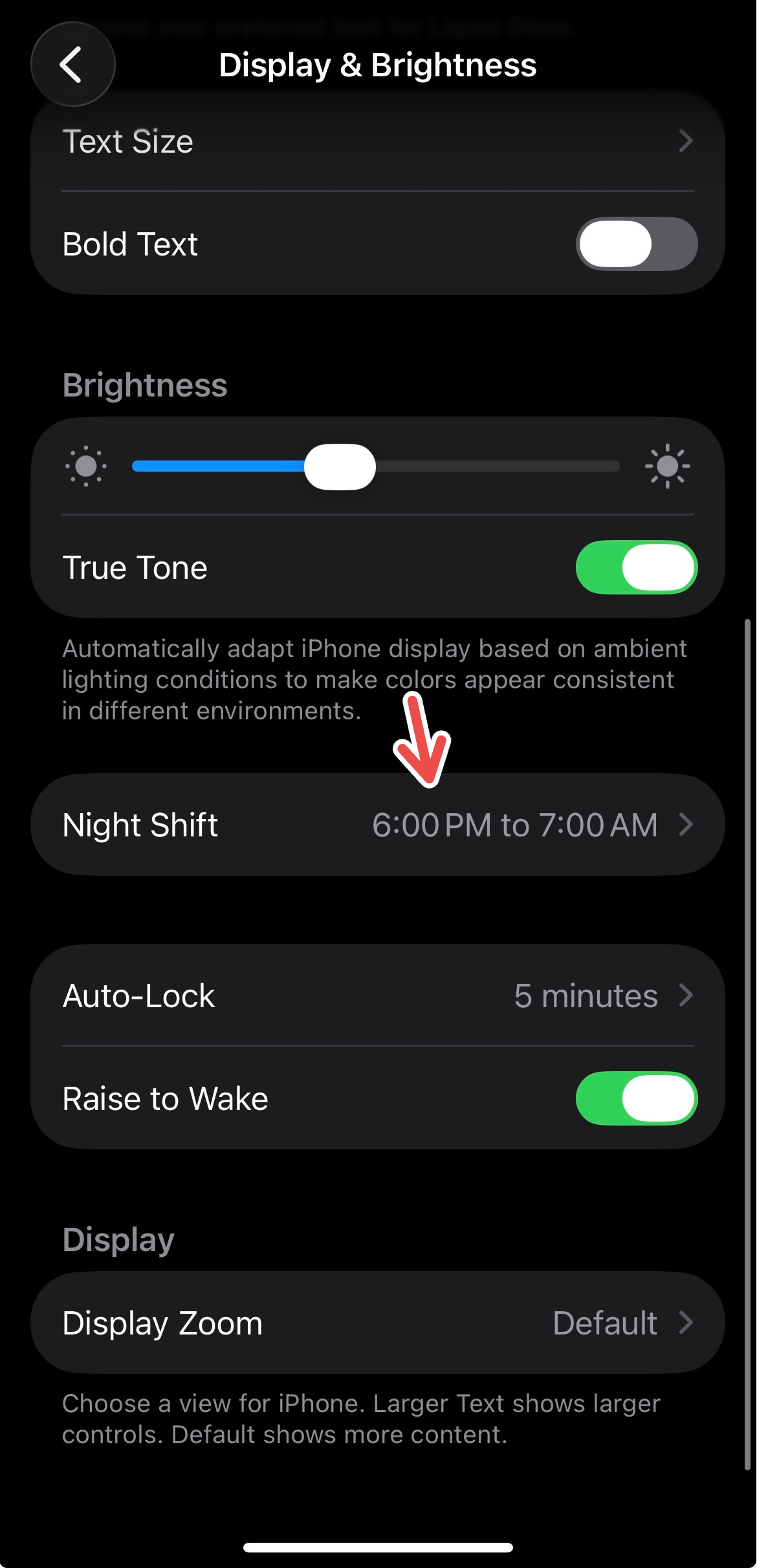Expand Text Size via its chevron
The image size is (757, 1568).
tap(687, 141)
